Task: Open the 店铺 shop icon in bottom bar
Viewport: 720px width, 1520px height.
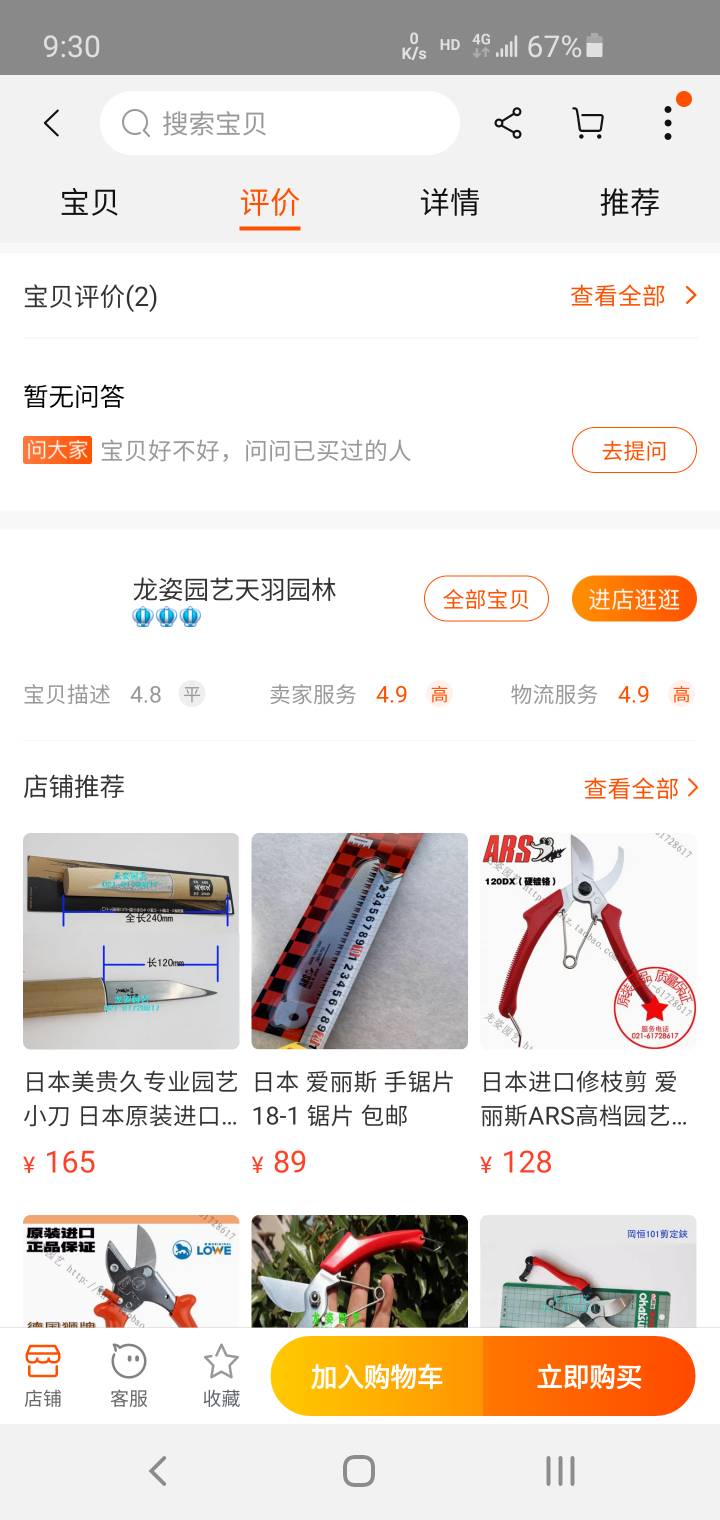Action: pyautogui.click(x=43, y=1376)
